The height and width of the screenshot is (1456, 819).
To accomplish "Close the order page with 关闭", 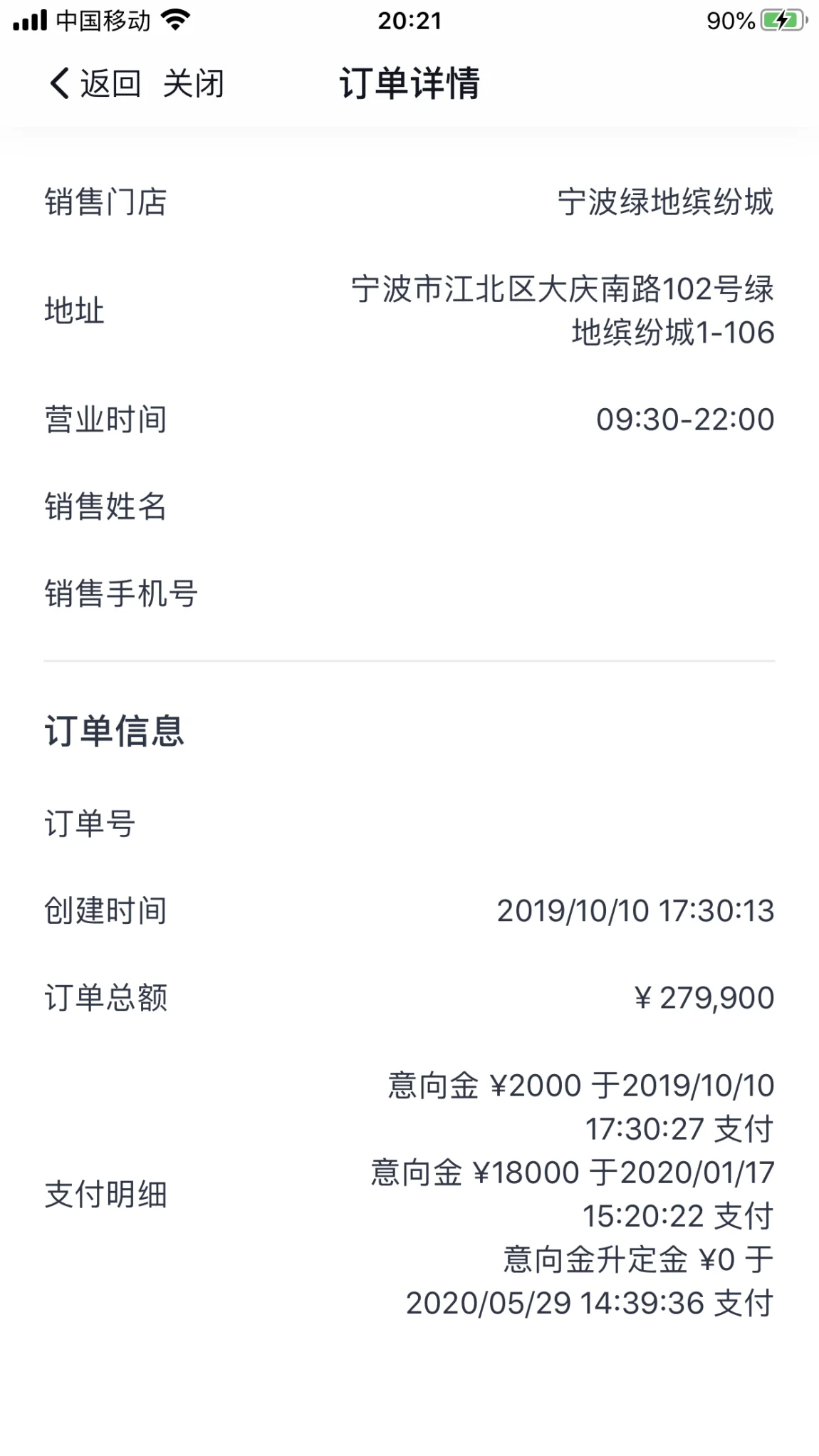I will tap(193, 83).
